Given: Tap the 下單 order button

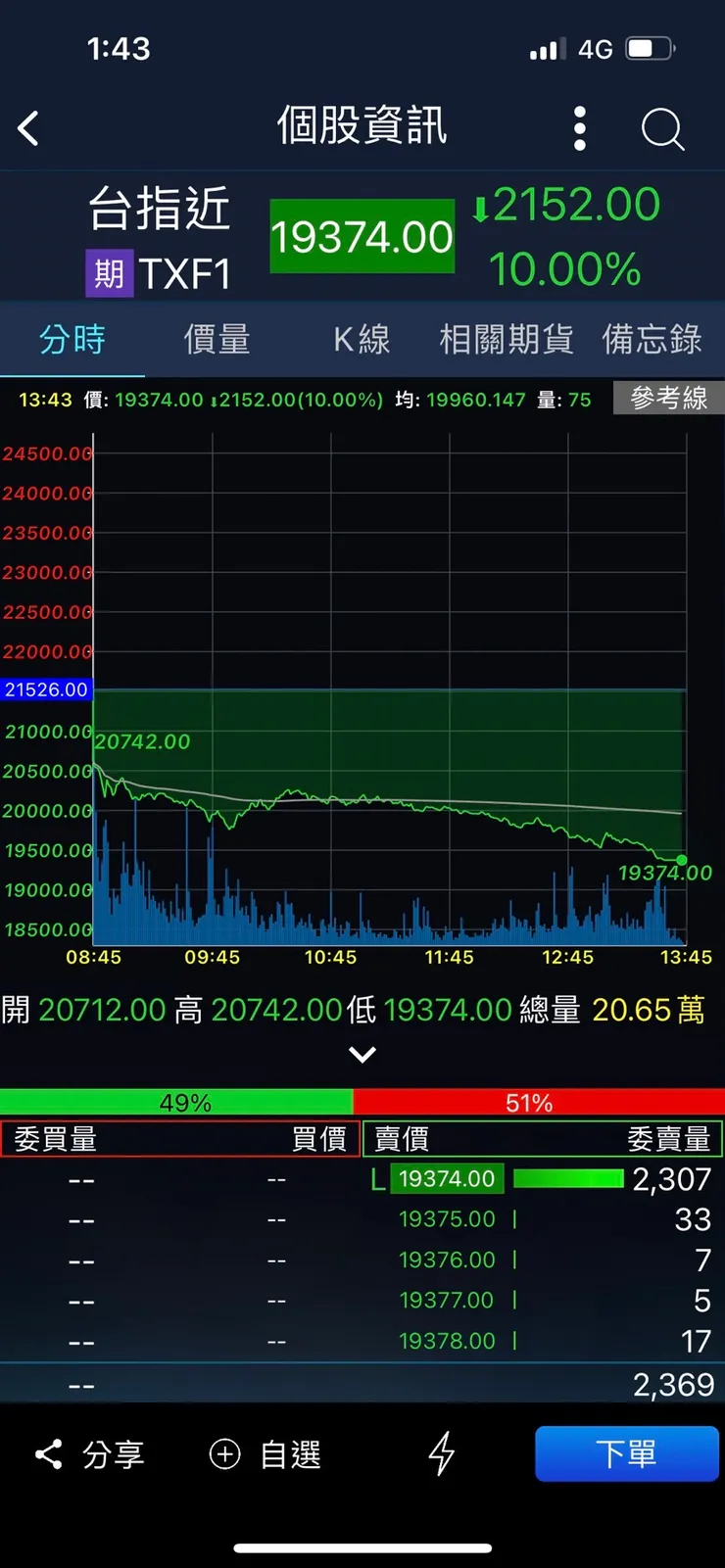Looking at the screenshot, I should coord(627,1453).
